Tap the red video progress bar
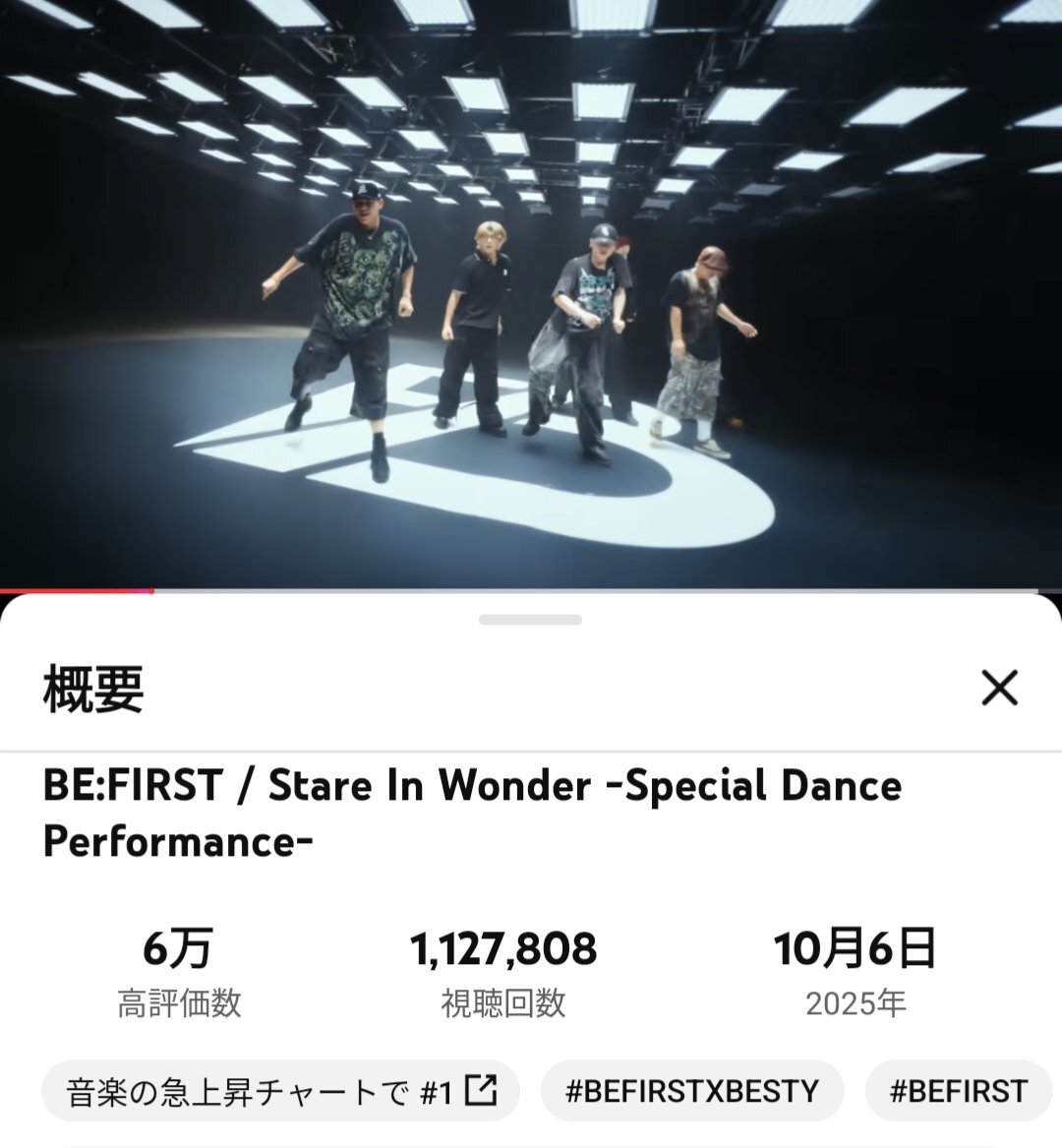Image resolution: width=1062 pixels, height=1148 pixels. pos(77,591)
